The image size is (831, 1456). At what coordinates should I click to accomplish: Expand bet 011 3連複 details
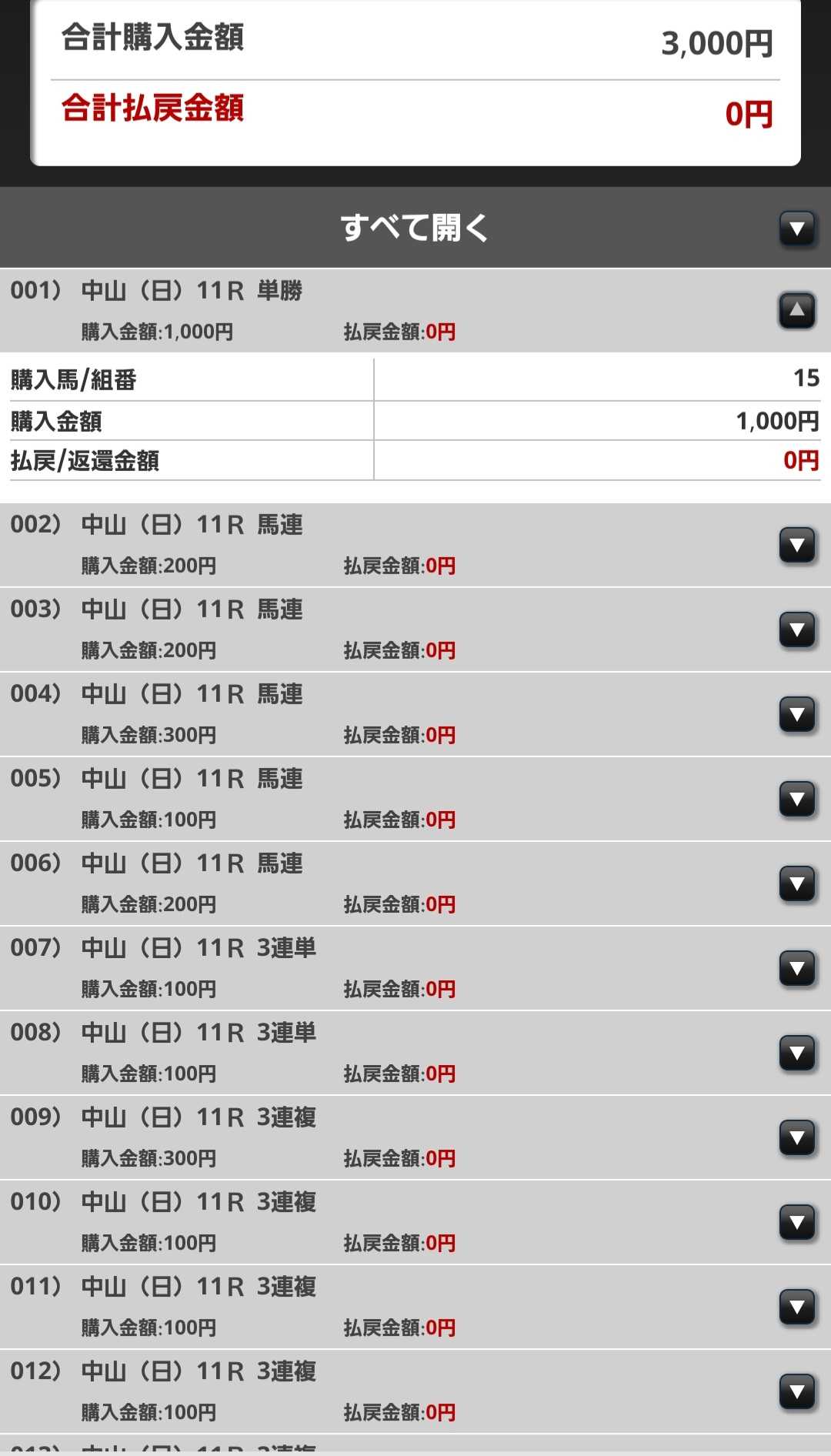(x=796, y=1307)
